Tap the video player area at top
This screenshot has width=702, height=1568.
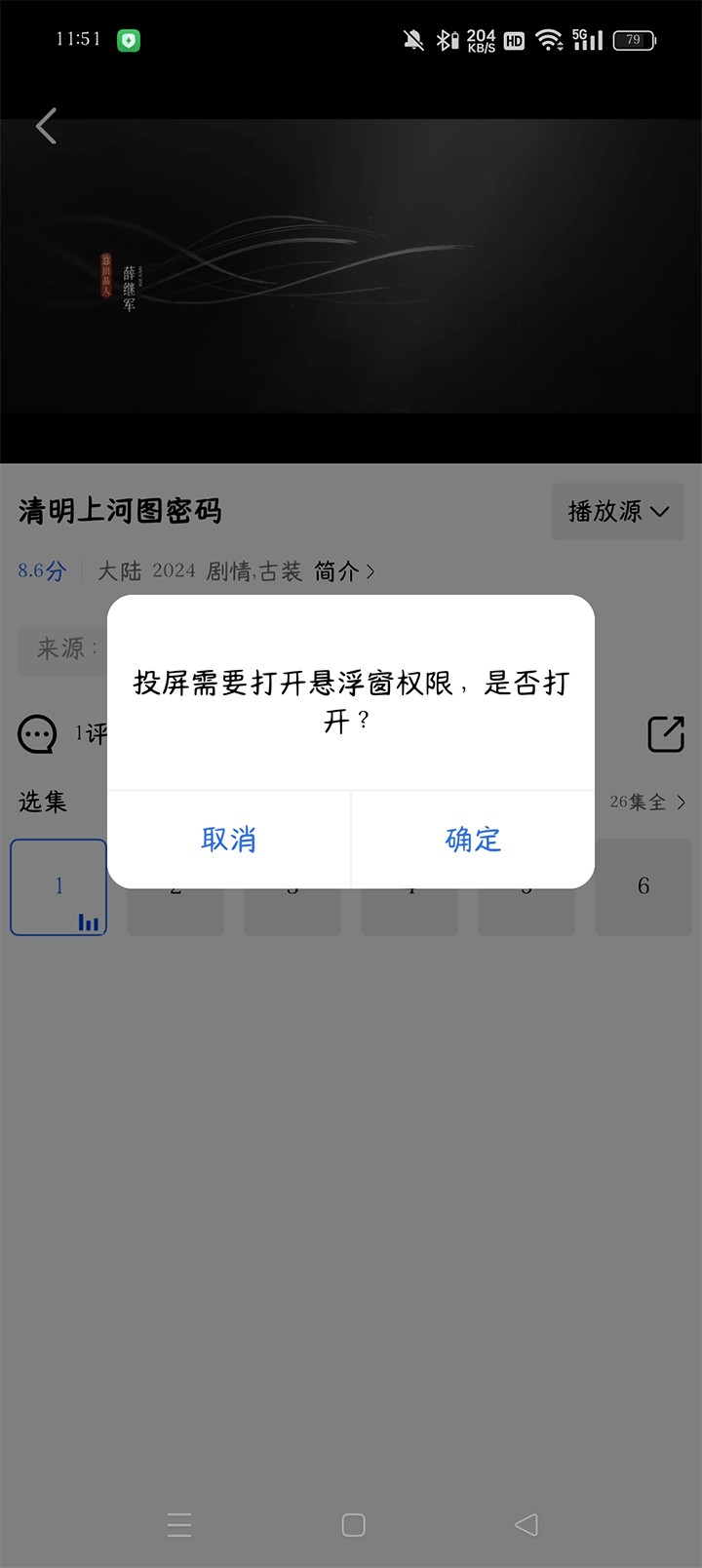(x=351, y=283)
